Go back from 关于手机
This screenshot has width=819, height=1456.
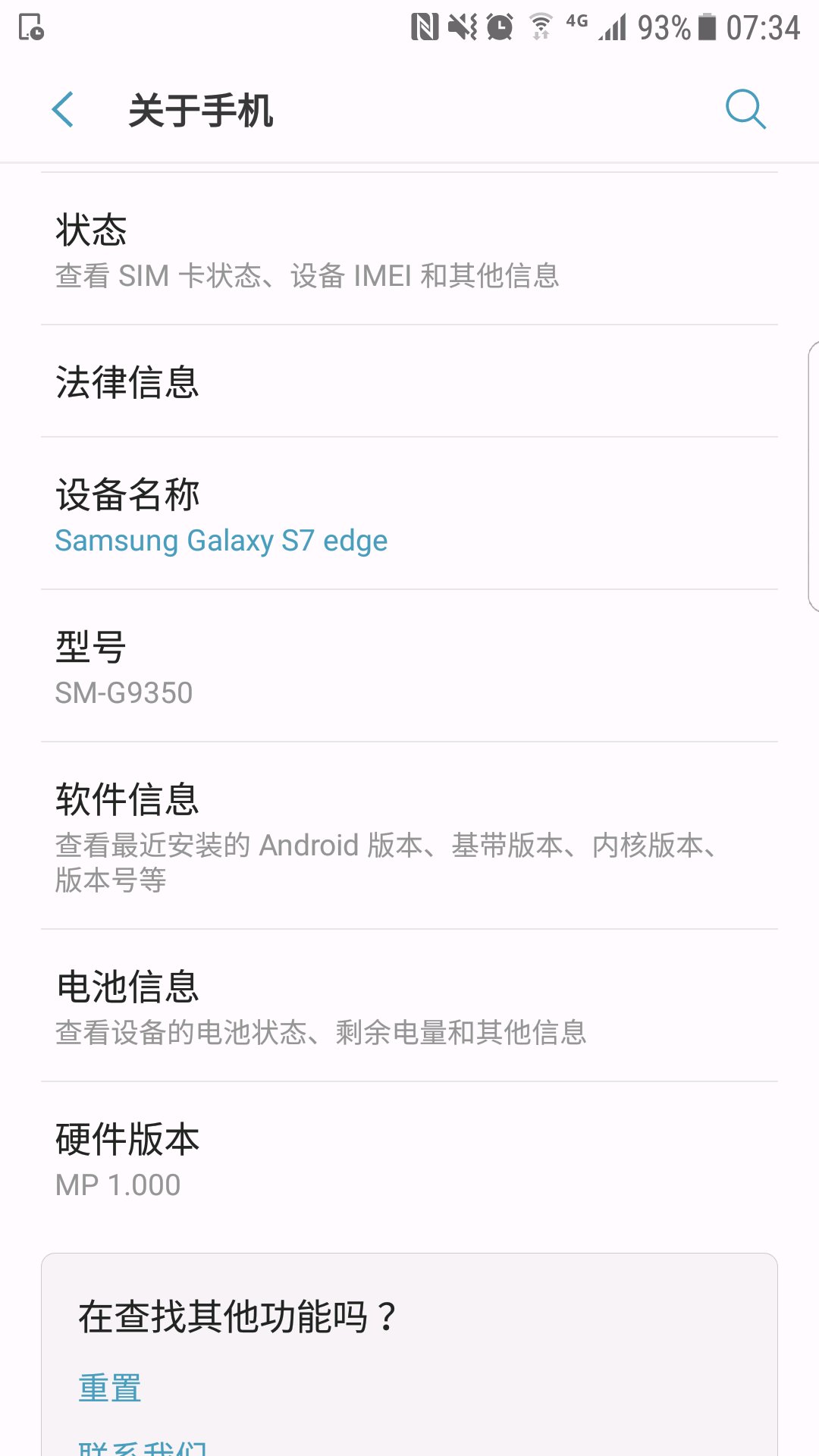(x=63, y=110)
